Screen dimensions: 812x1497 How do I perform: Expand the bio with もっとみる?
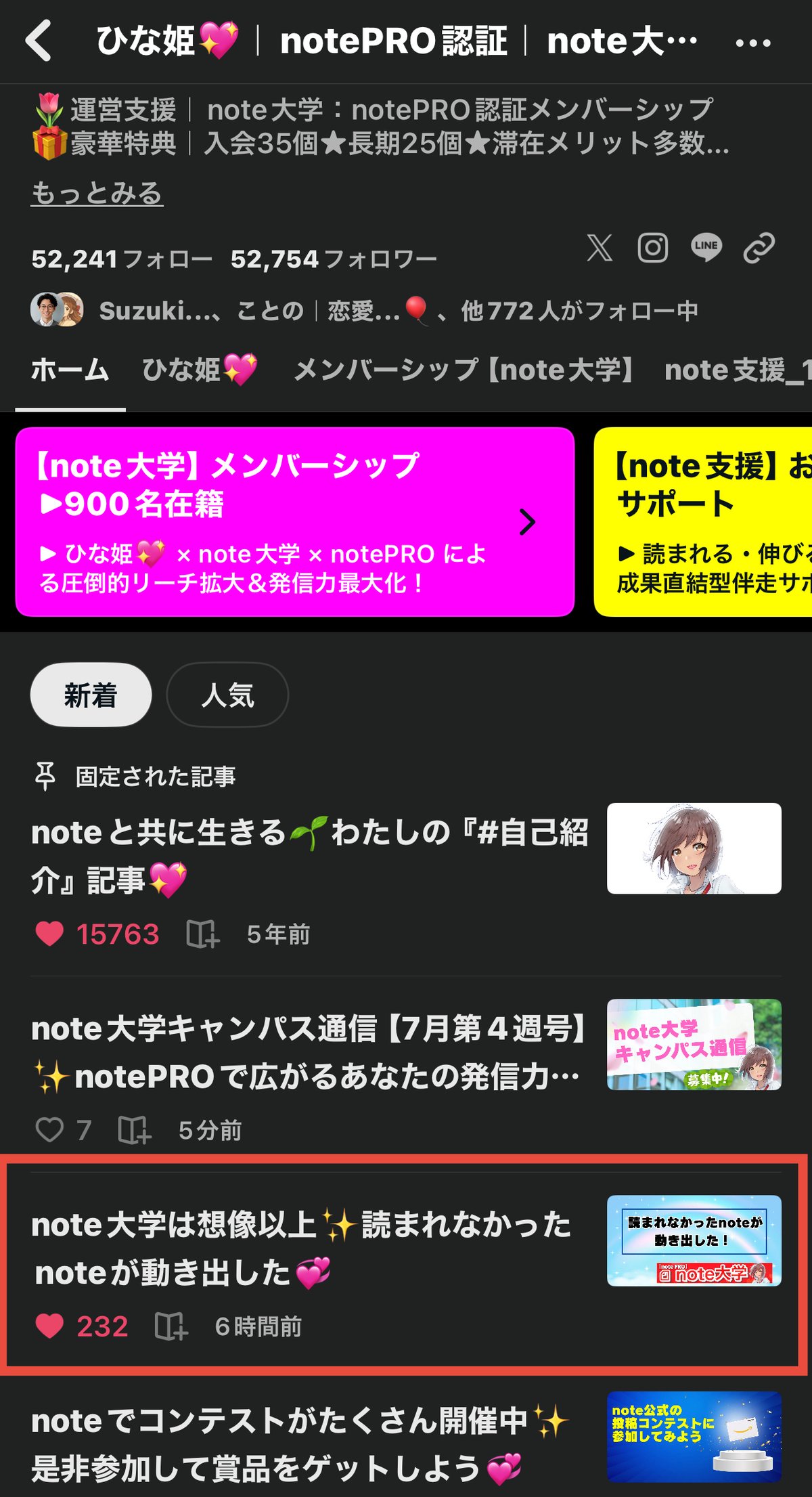[x=97, y=192]
